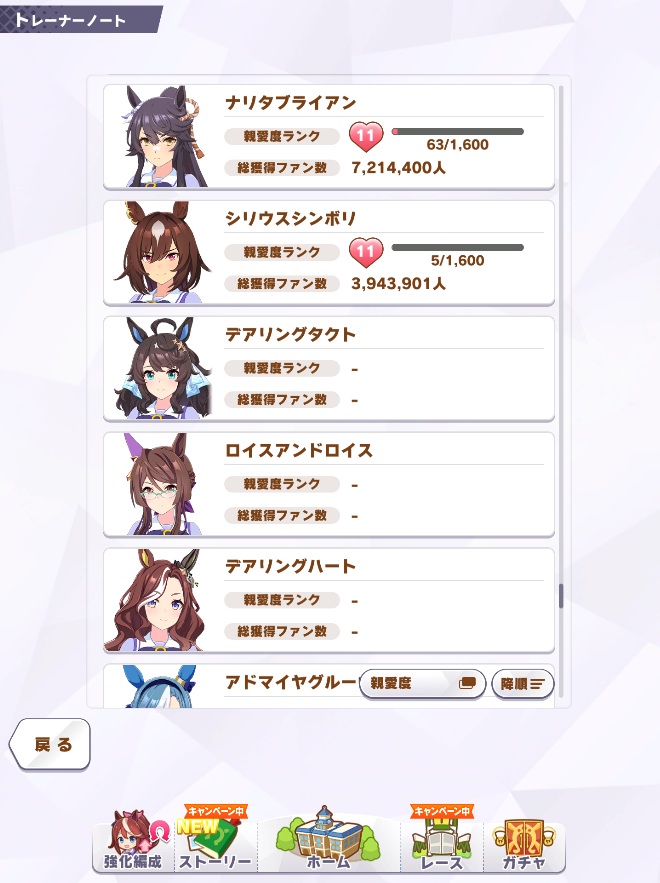
Task: Switch to the 強化編成 tab
Action: click(132, 843)
